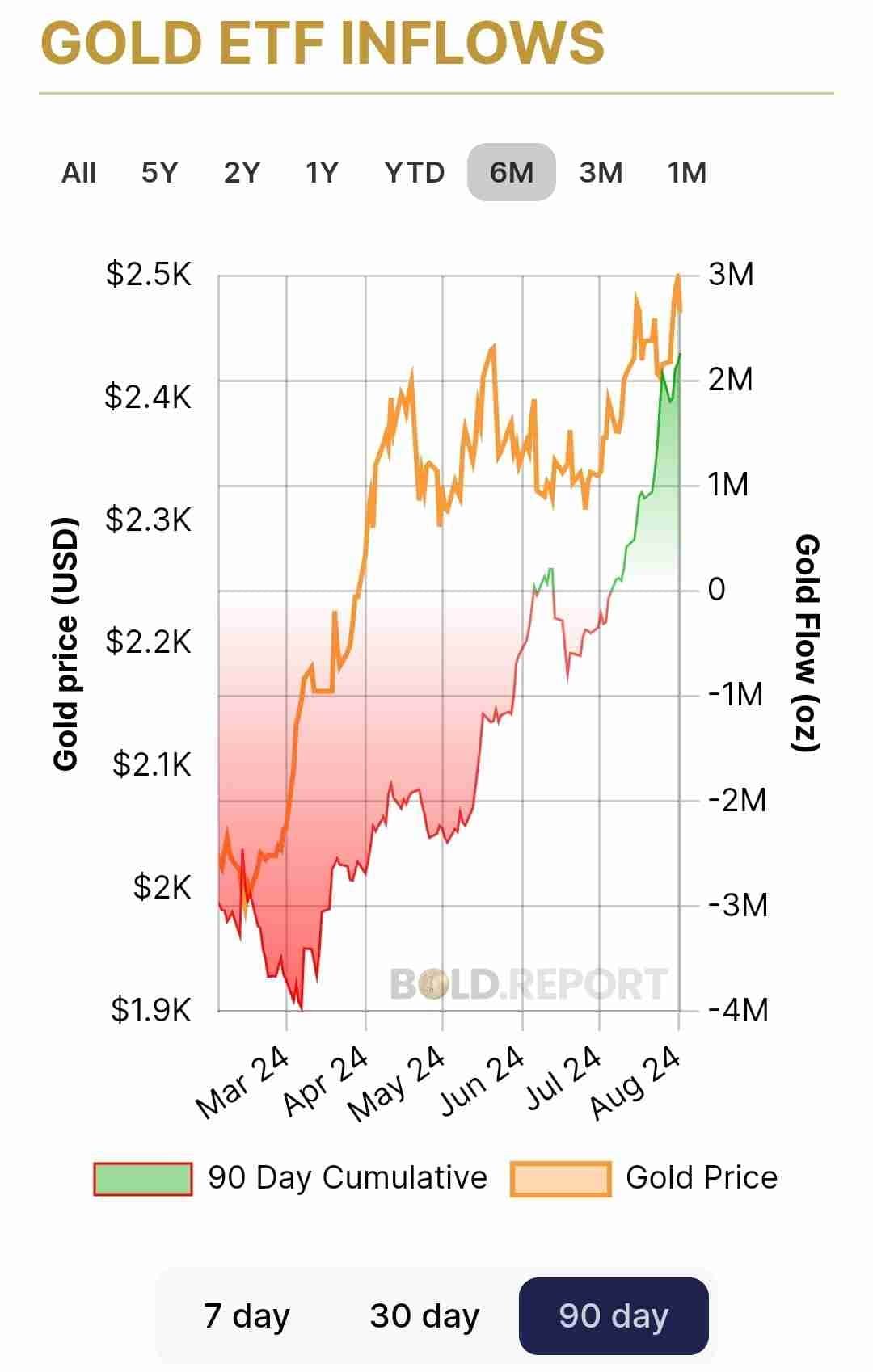The height and width of the screenshot is (1372, 873).
Task: Toggle the 90 Day Cumulative legend
Action: [x=291, y=1178]
